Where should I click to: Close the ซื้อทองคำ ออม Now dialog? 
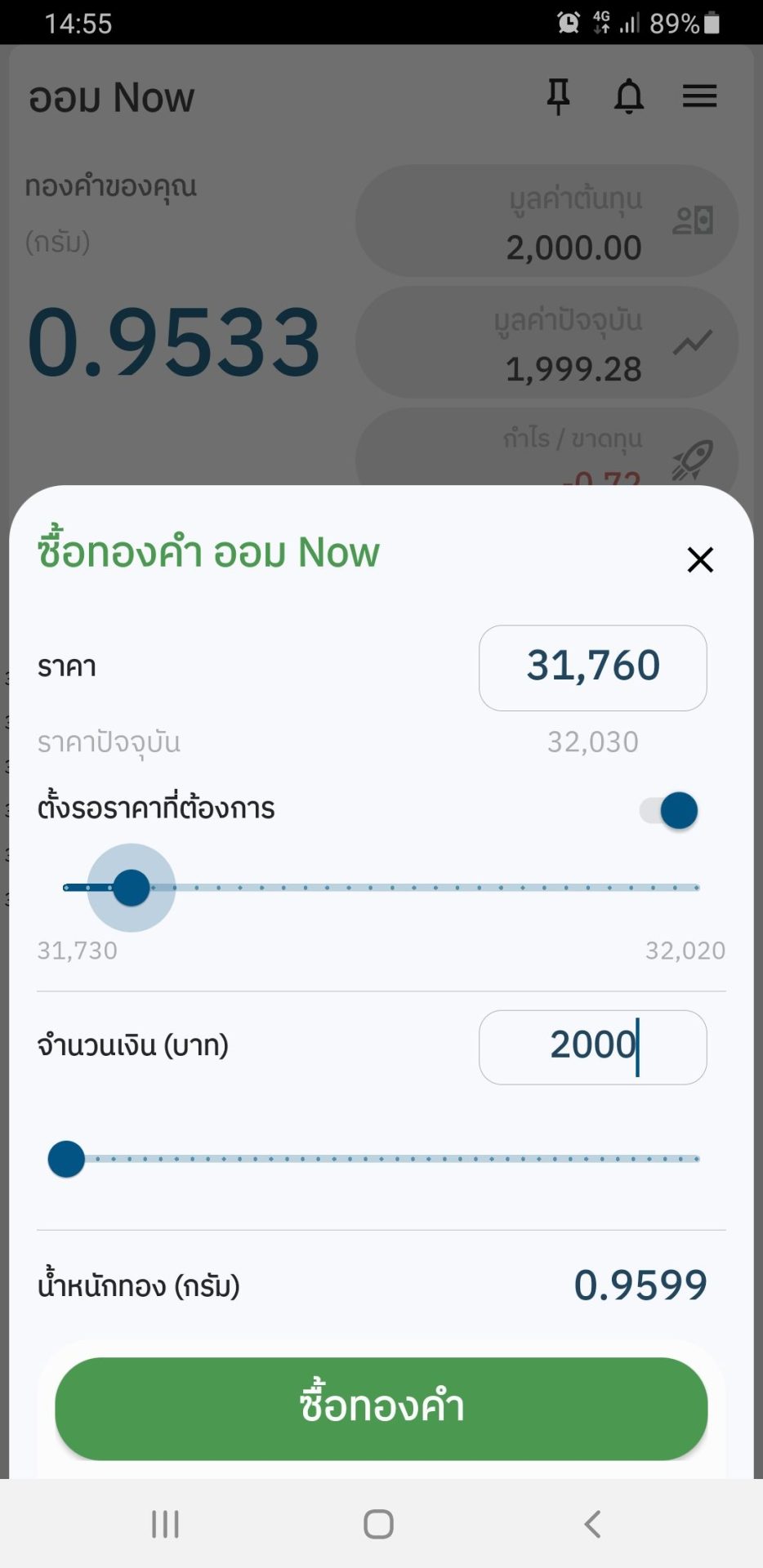coord(700,560)
